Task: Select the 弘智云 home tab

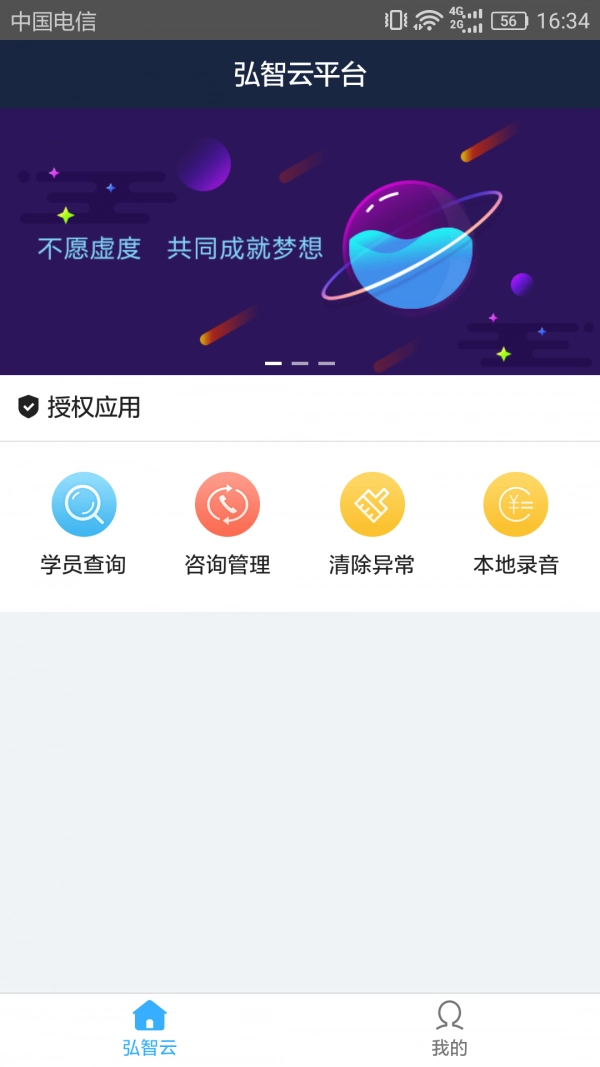Action: [x=150, y=1028]
